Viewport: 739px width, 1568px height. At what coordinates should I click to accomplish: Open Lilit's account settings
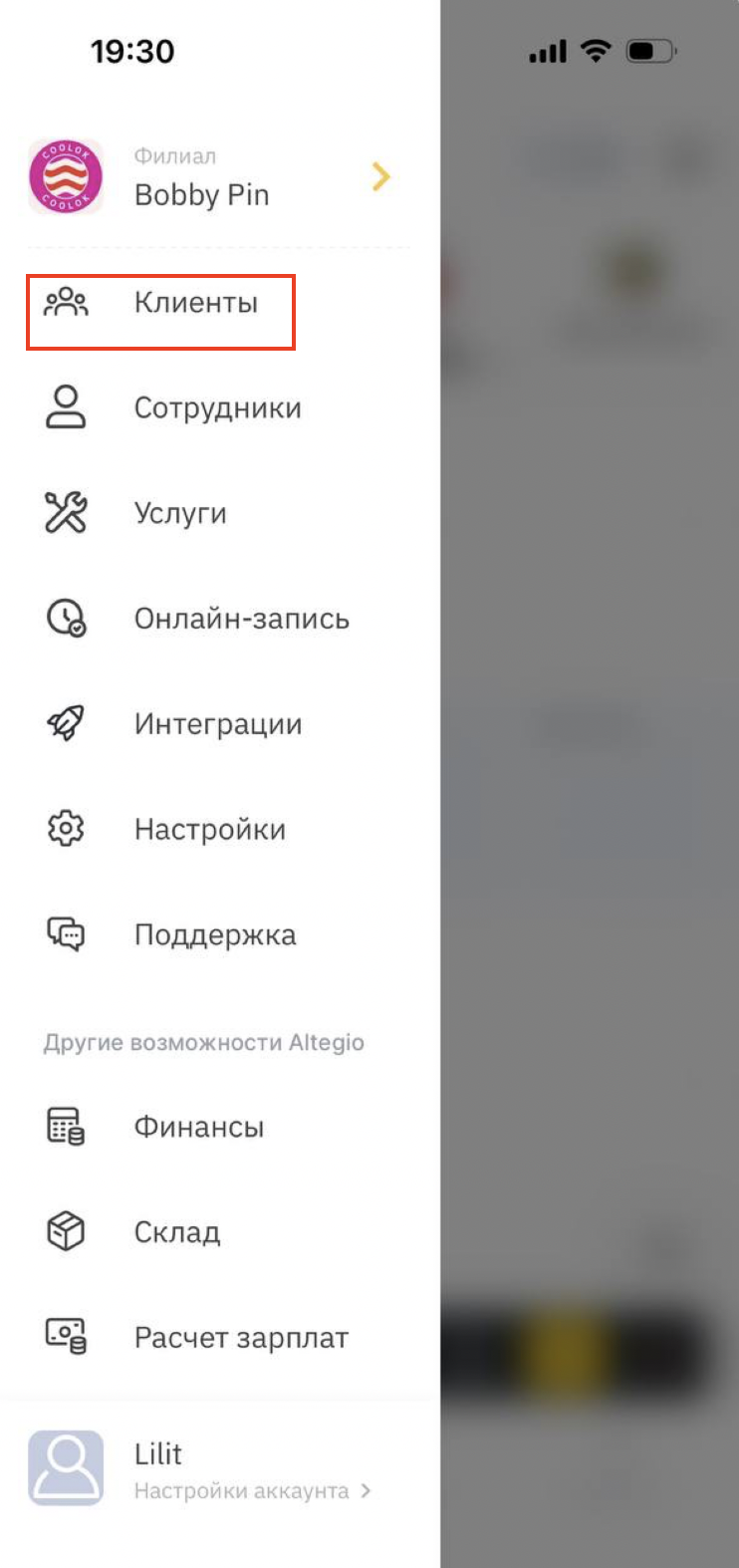click(x=219, y=1468)
